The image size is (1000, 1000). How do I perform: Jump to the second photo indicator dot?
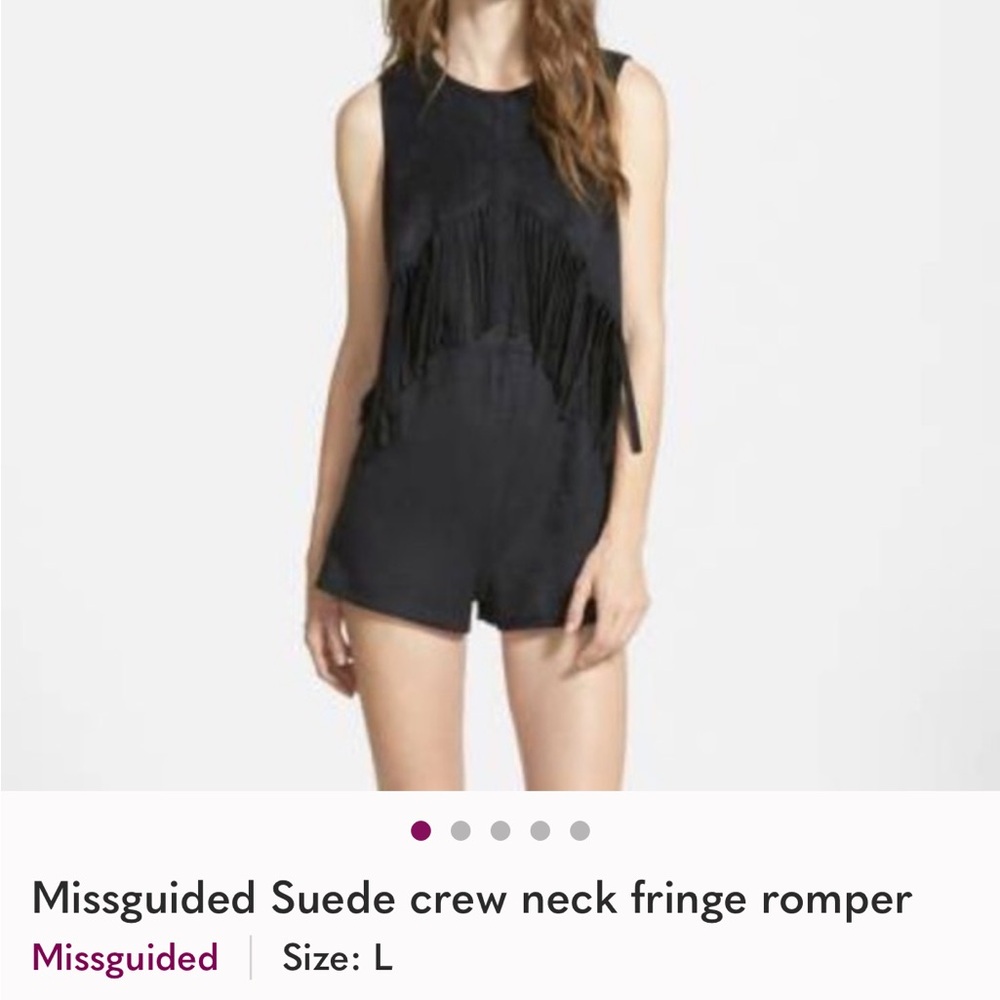[x=461, y=831]
